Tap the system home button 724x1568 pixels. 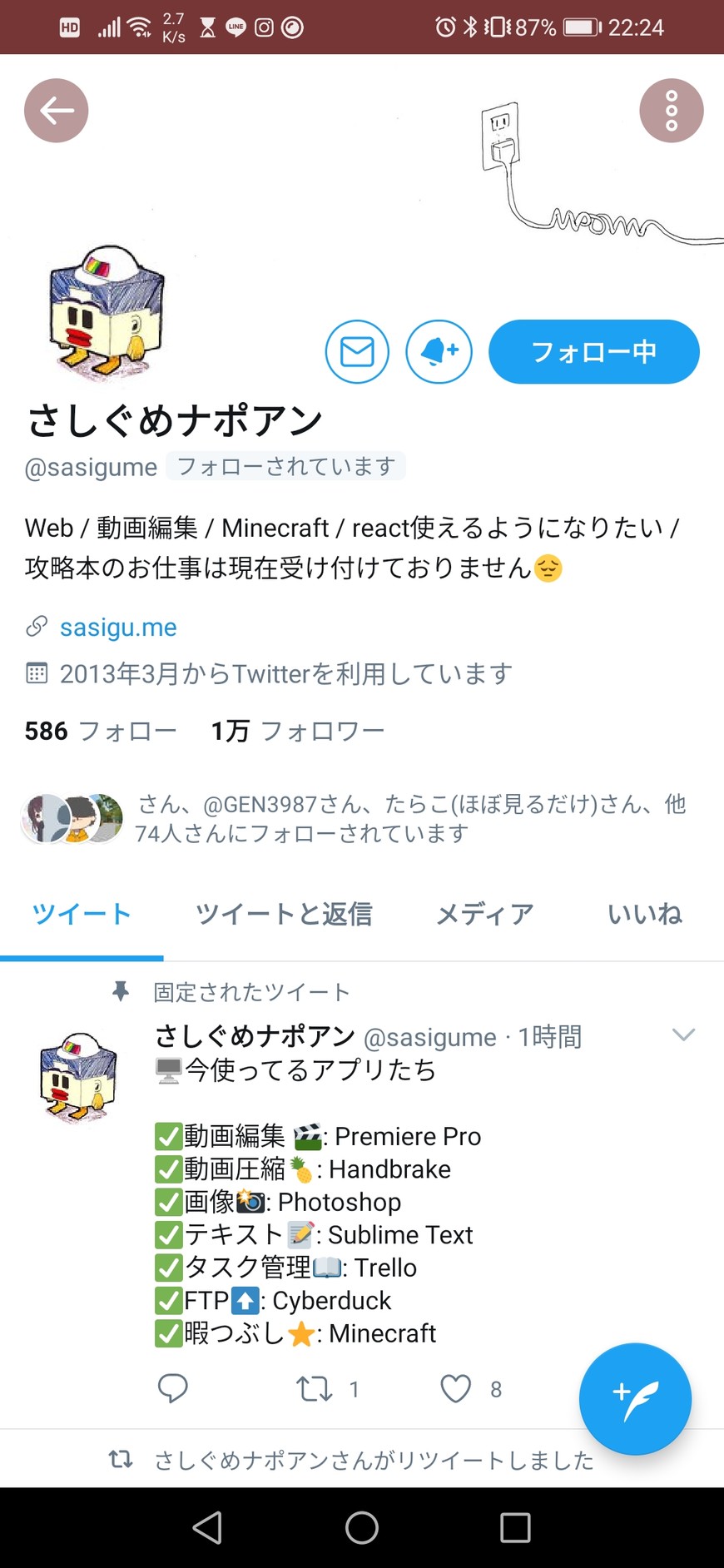coord(362,1527)
